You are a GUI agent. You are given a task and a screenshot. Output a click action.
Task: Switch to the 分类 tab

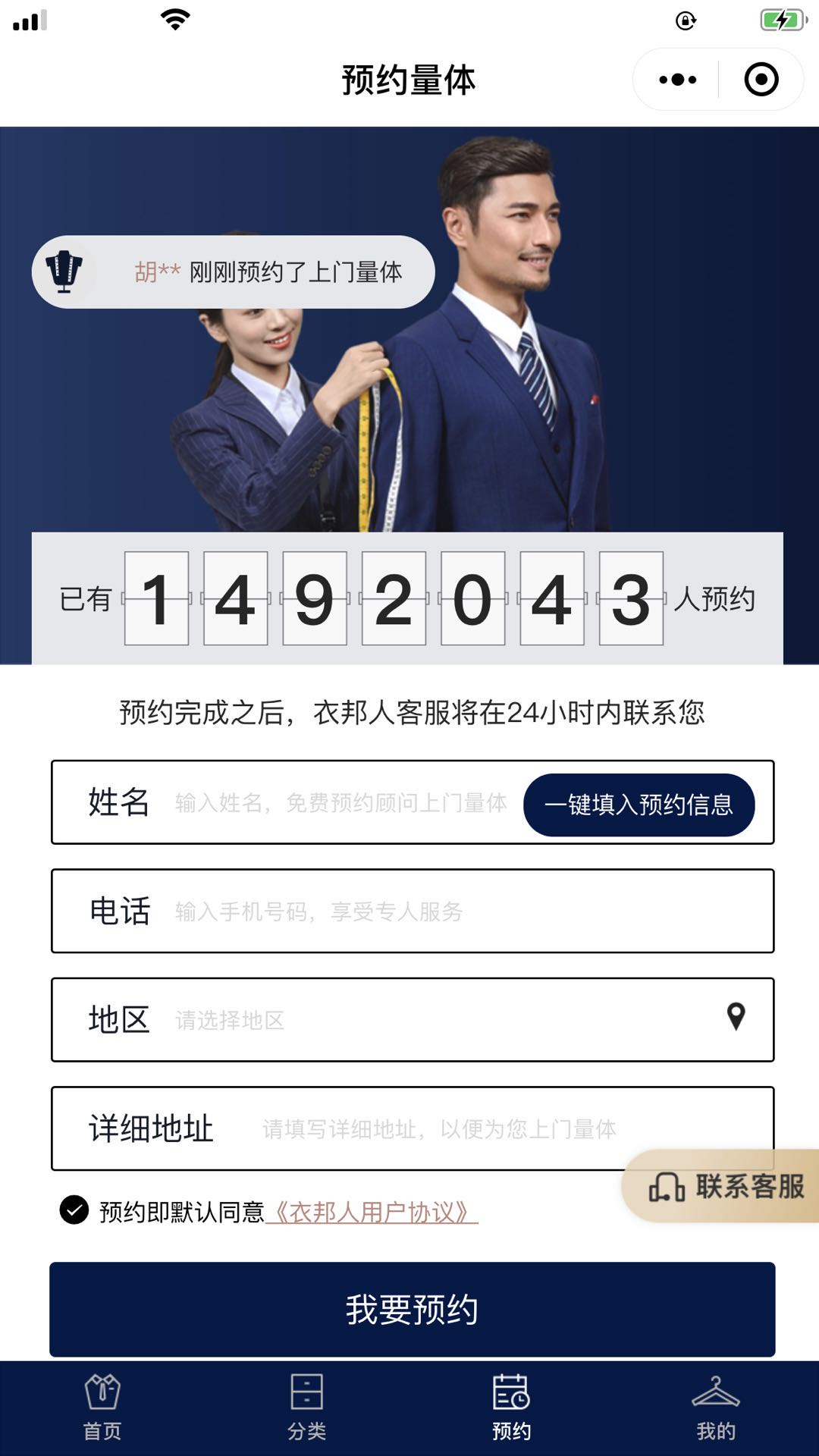click(307, 1408)
